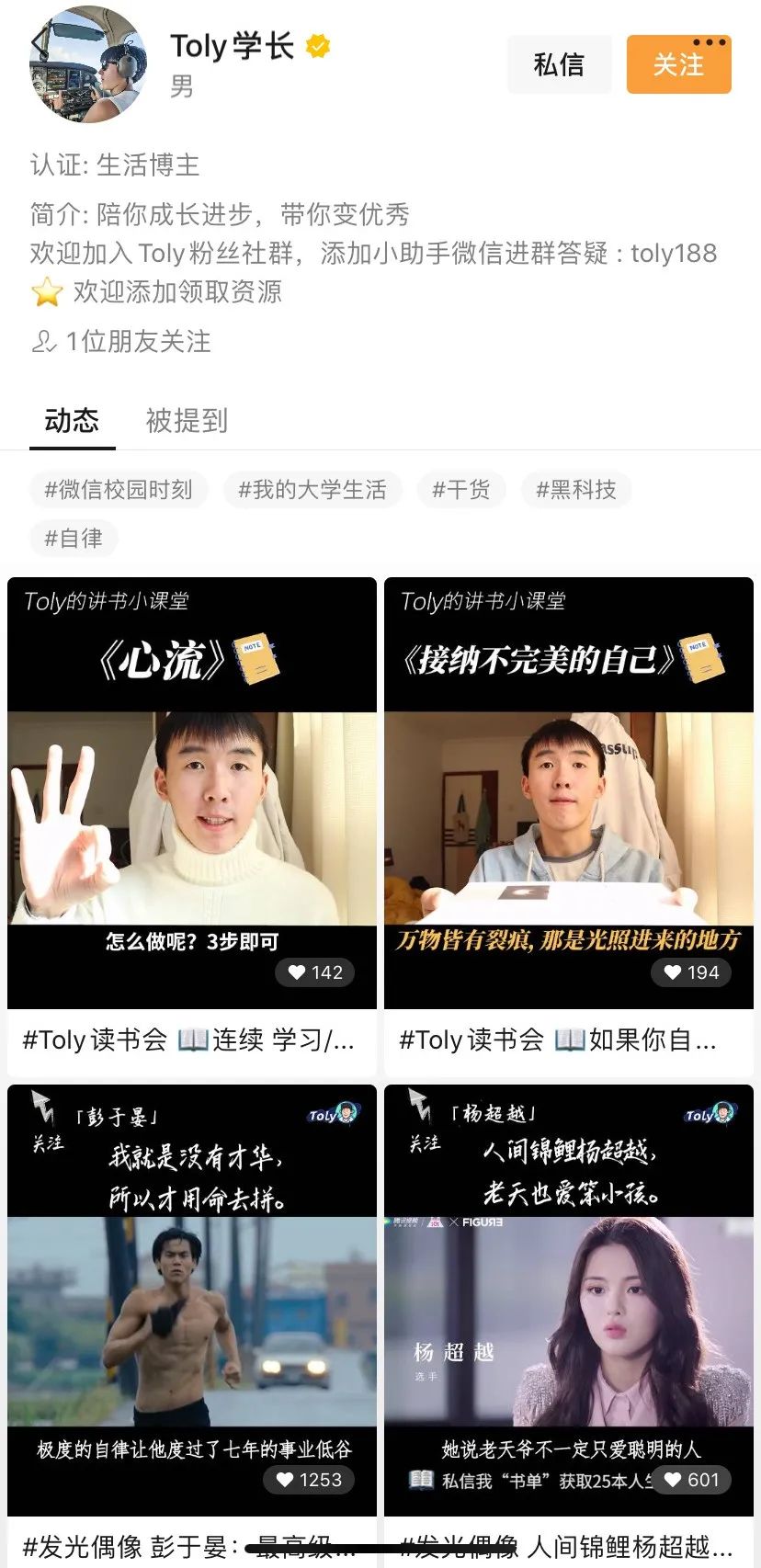Image resolution: width=761 pixels, height=1568 pixels.
Task: Go back using the arrow
Action: coord(40,43)
